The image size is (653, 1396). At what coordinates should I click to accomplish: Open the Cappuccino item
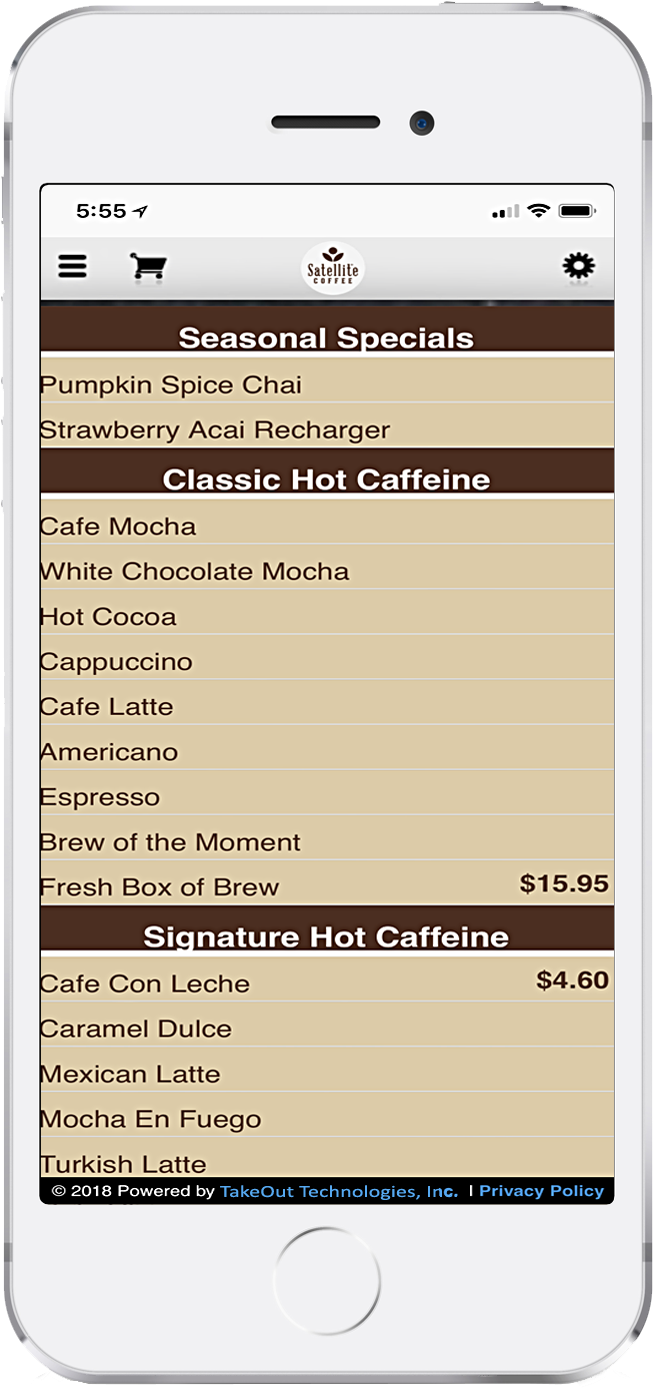pos(116,661)
